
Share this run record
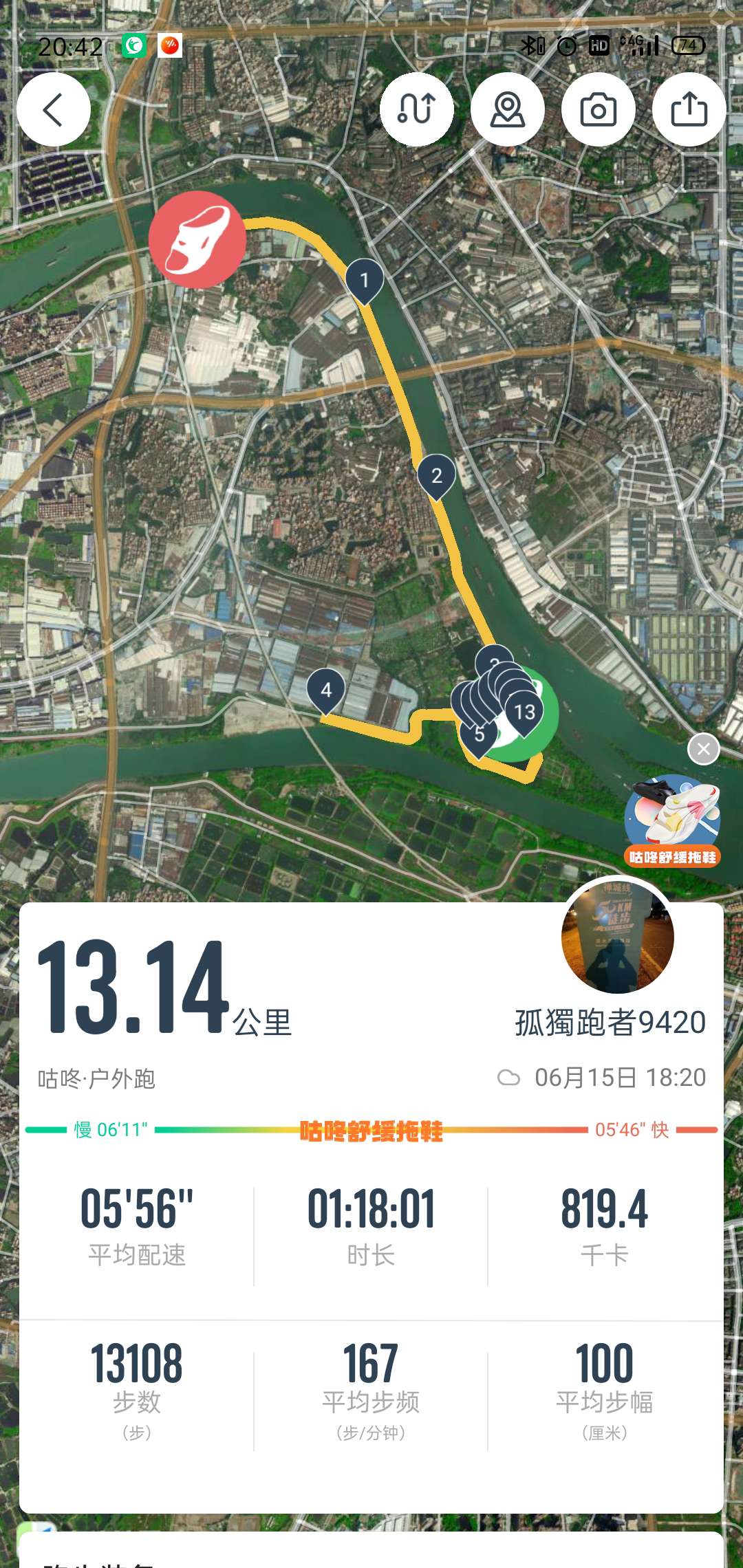point(689,109)
